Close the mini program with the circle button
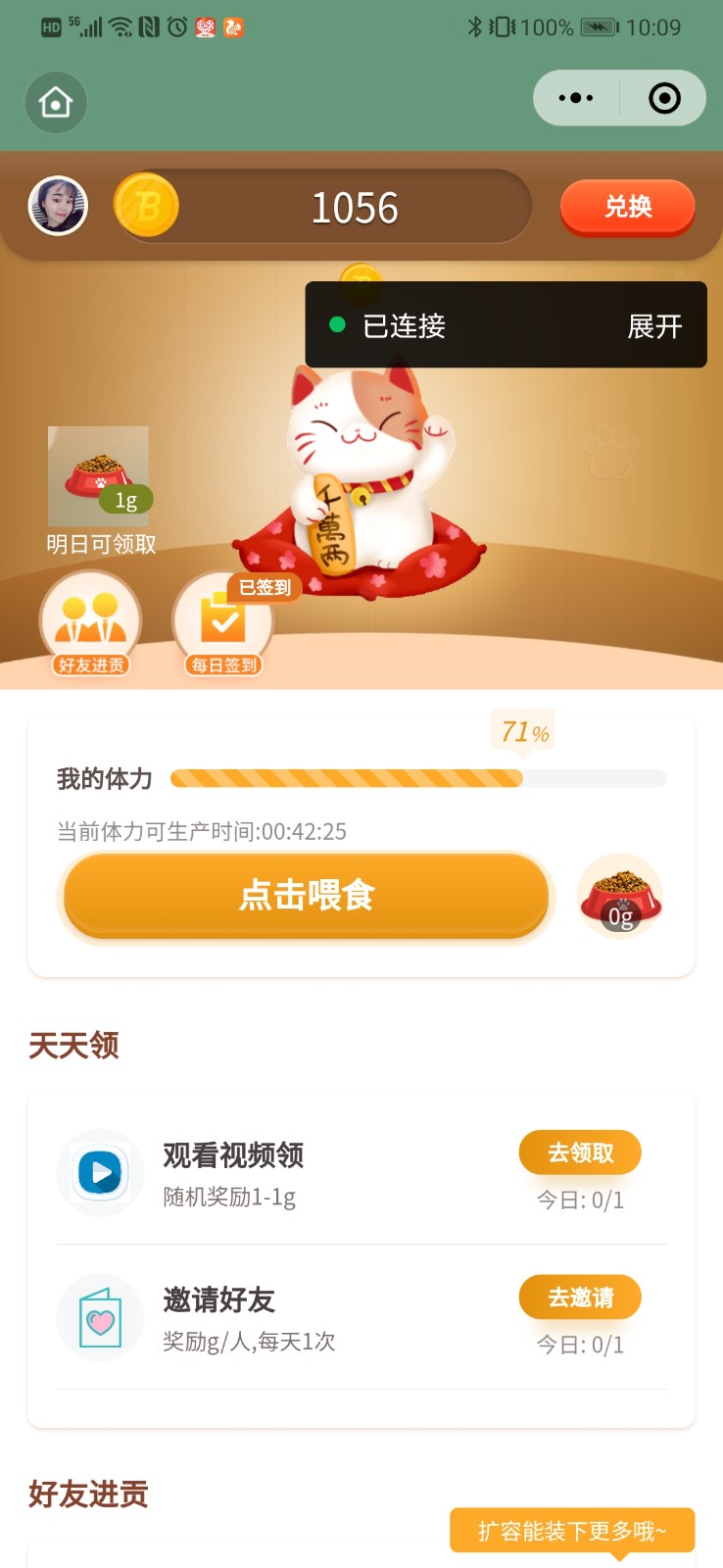The height and width of the screenshot is (1568, 723). (664, 98)
